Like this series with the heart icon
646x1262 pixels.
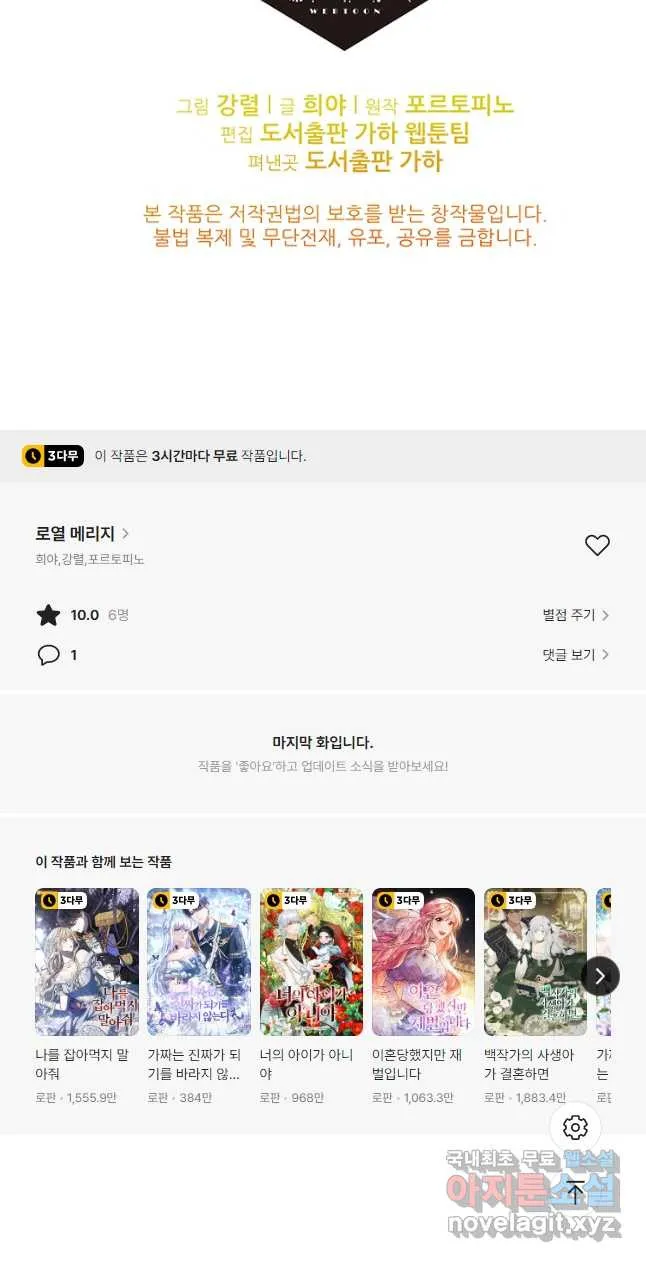pyautogui.click(x=597, y=545)
